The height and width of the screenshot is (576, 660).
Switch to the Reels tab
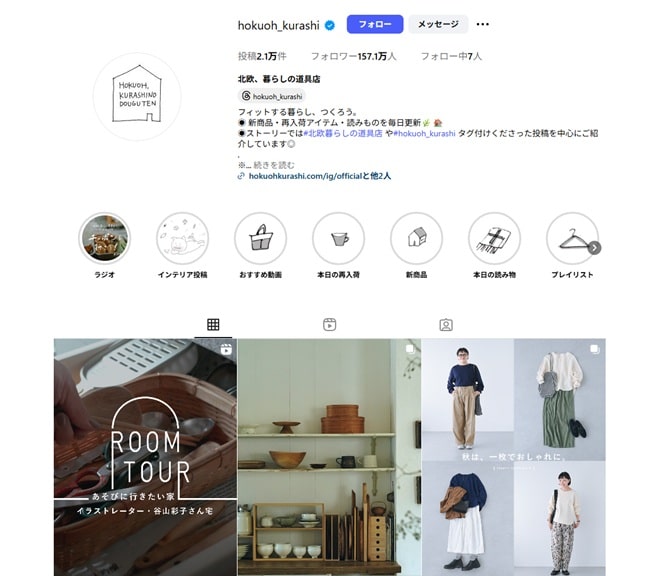(330, 325)
